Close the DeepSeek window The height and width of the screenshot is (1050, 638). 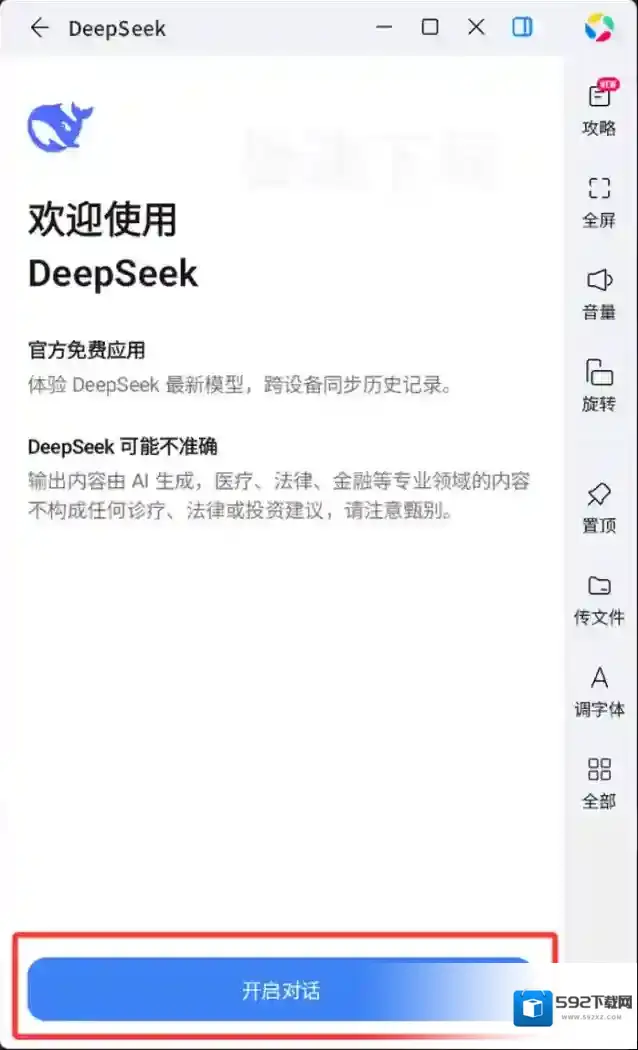(x=476, y=28)
